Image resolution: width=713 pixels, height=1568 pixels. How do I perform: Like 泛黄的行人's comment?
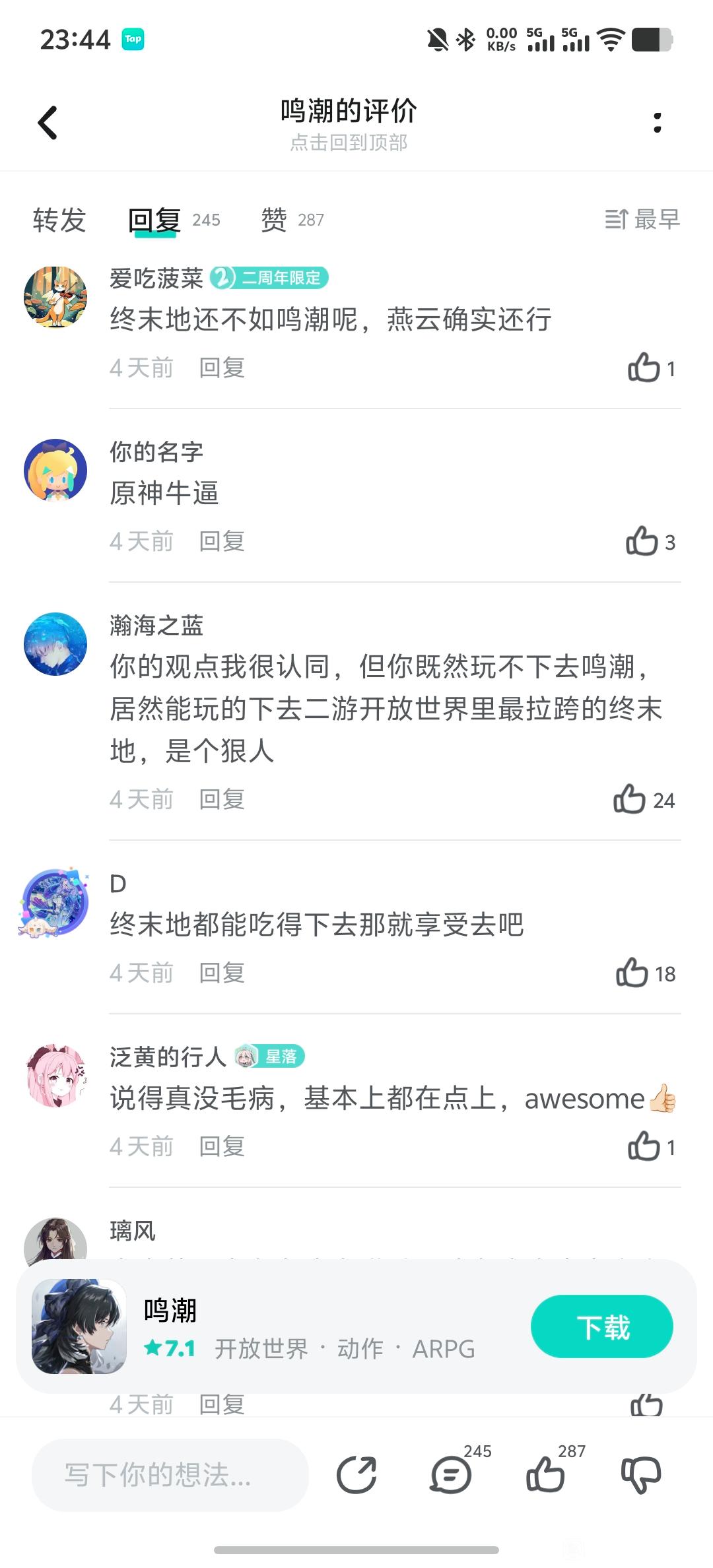[x=644, y=1147]
